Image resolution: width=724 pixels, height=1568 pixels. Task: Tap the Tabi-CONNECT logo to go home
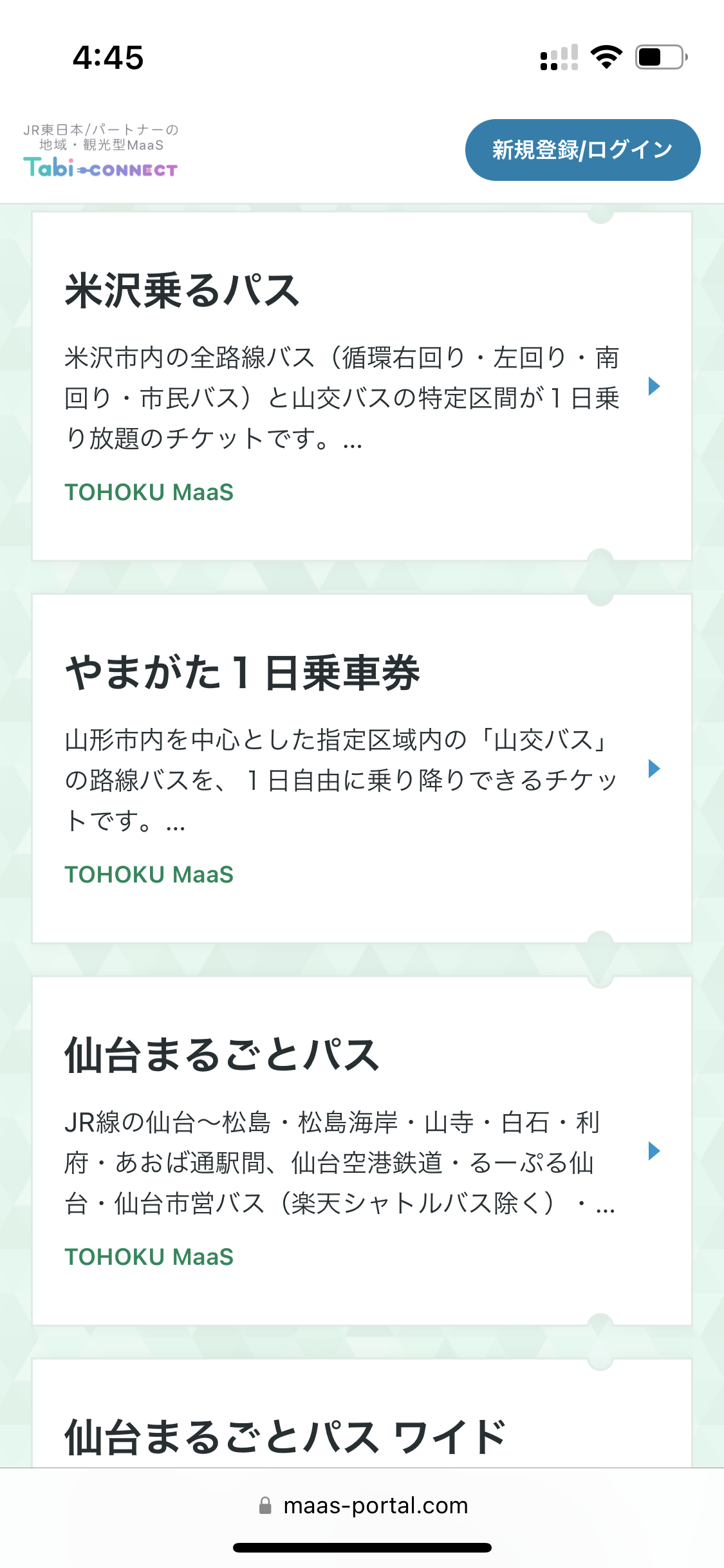click(x=100, y=151)
